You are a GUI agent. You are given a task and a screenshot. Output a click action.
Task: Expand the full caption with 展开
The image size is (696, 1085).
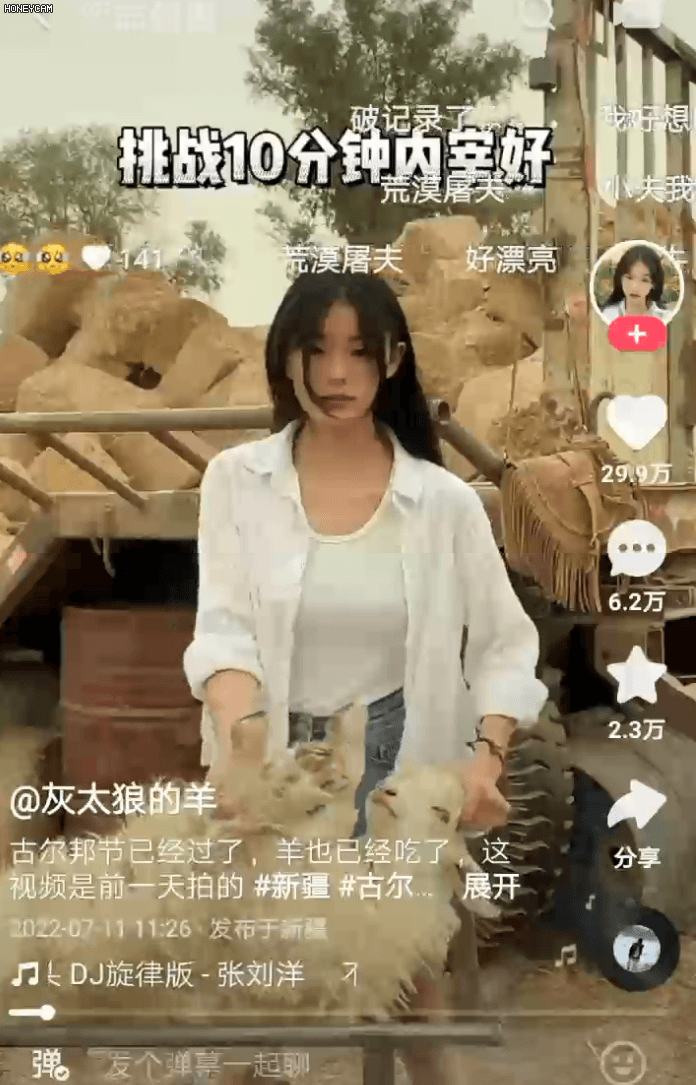tap(491, 886)
